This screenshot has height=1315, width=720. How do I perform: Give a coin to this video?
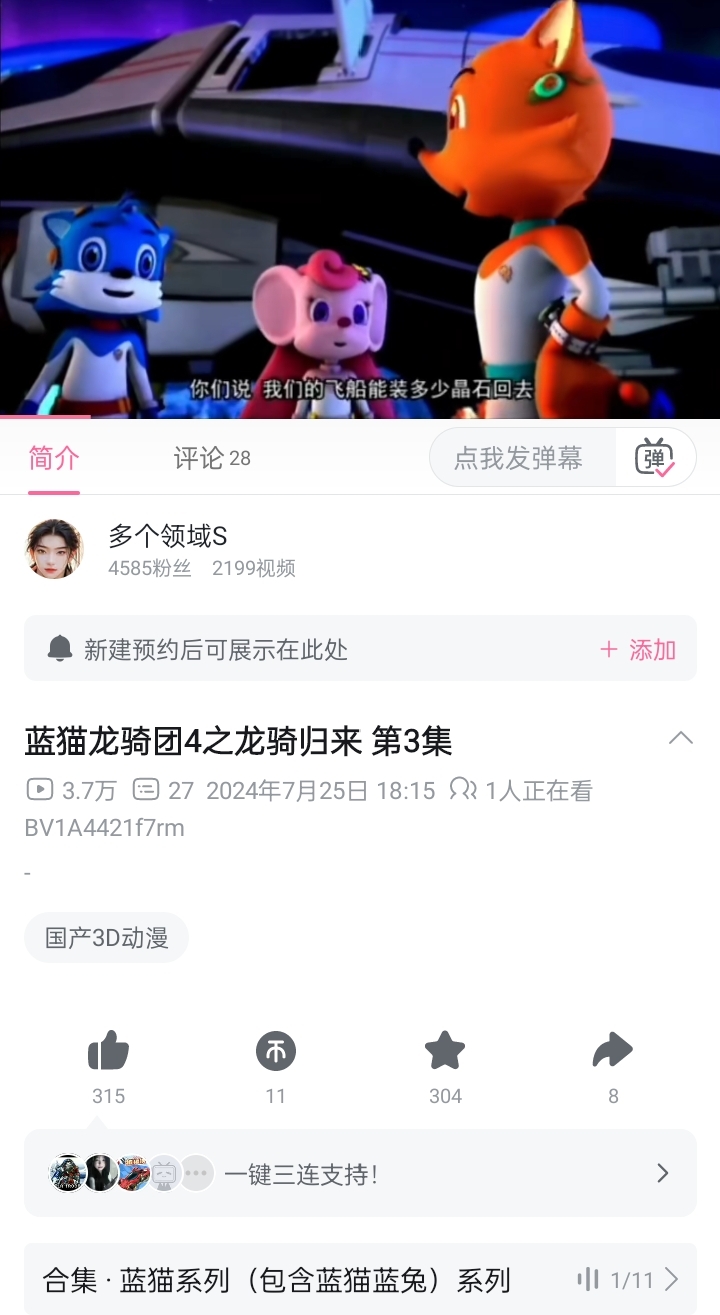click(276, 1052)
